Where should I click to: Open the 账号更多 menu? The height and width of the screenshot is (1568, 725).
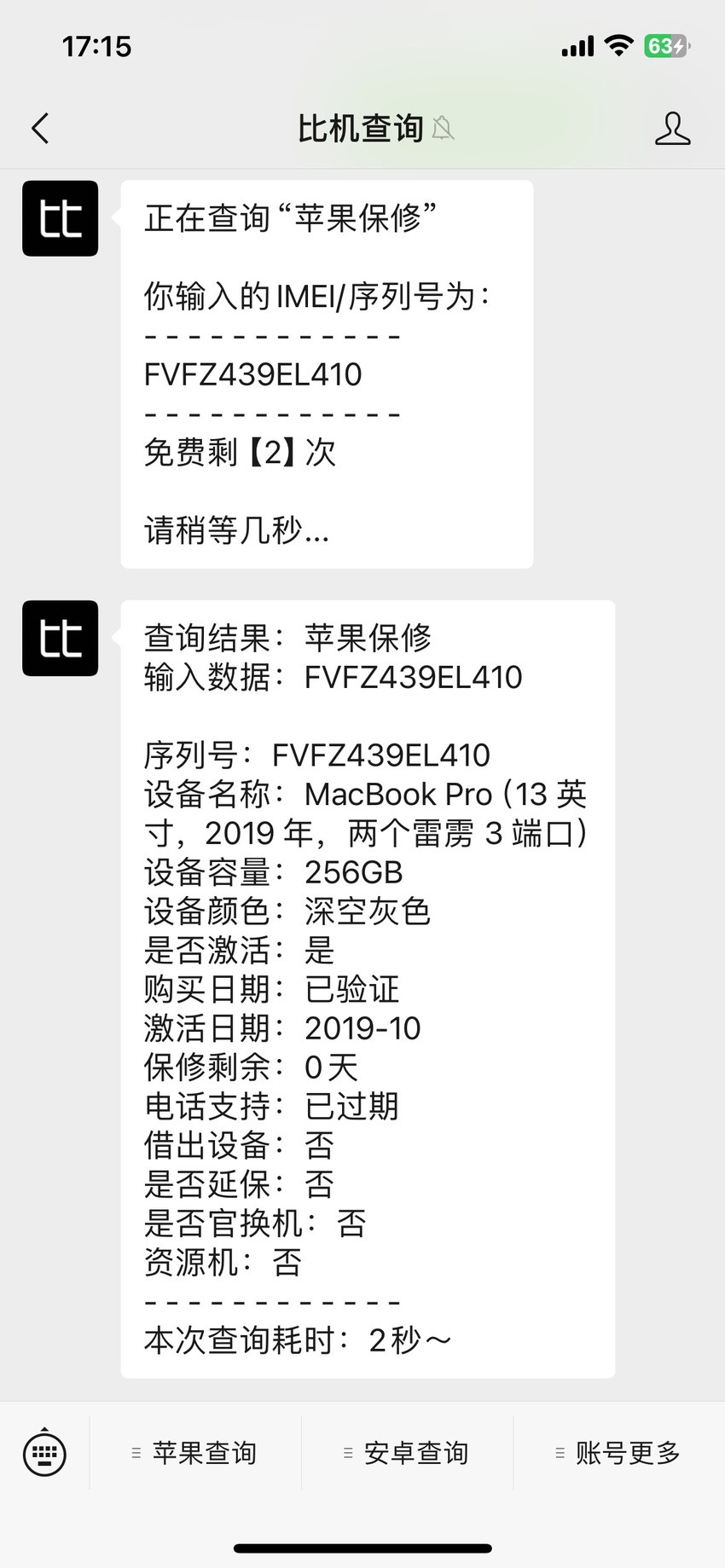[619, 1453]
